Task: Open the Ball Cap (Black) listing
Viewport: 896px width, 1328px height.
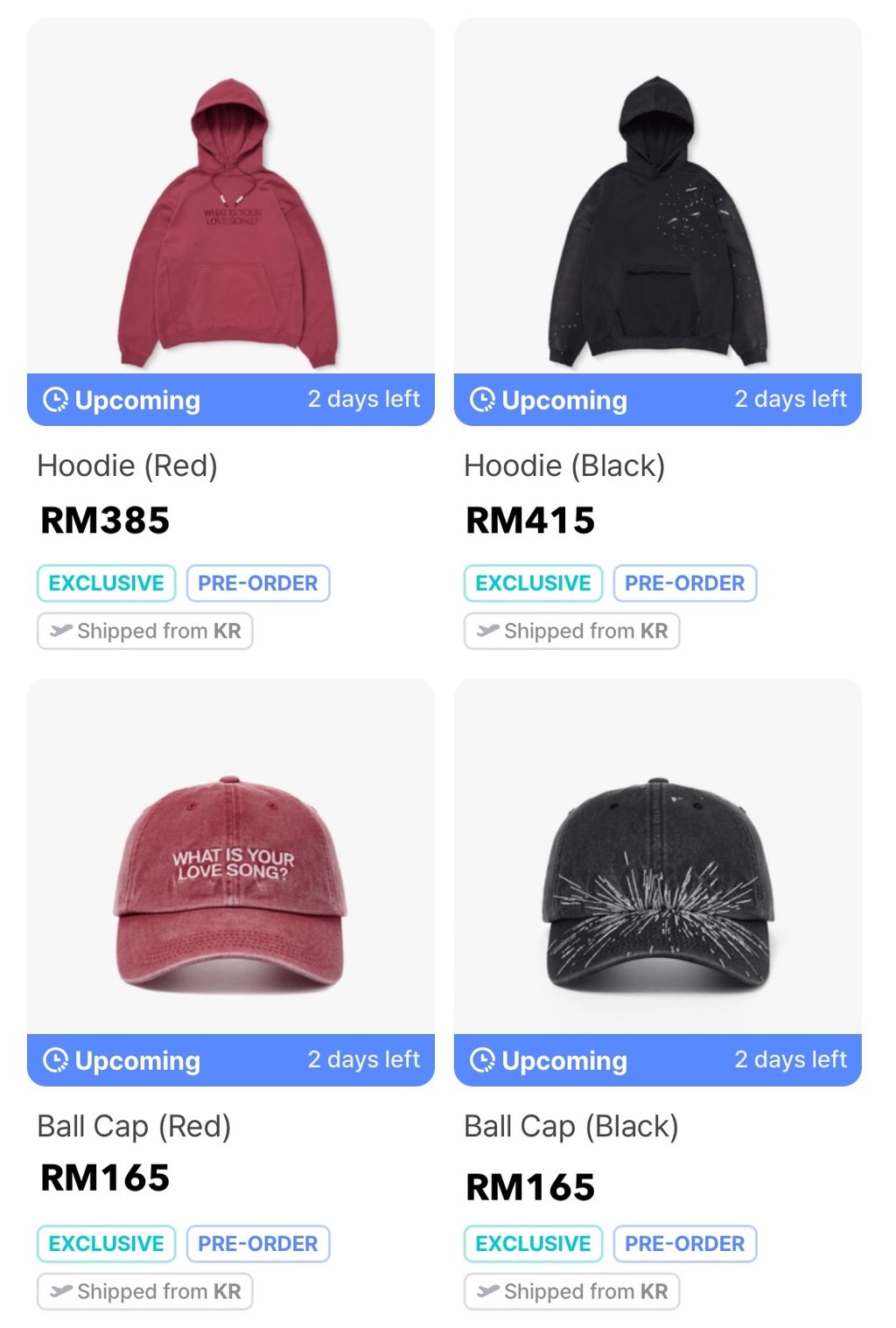Action: tap(657, 884)
